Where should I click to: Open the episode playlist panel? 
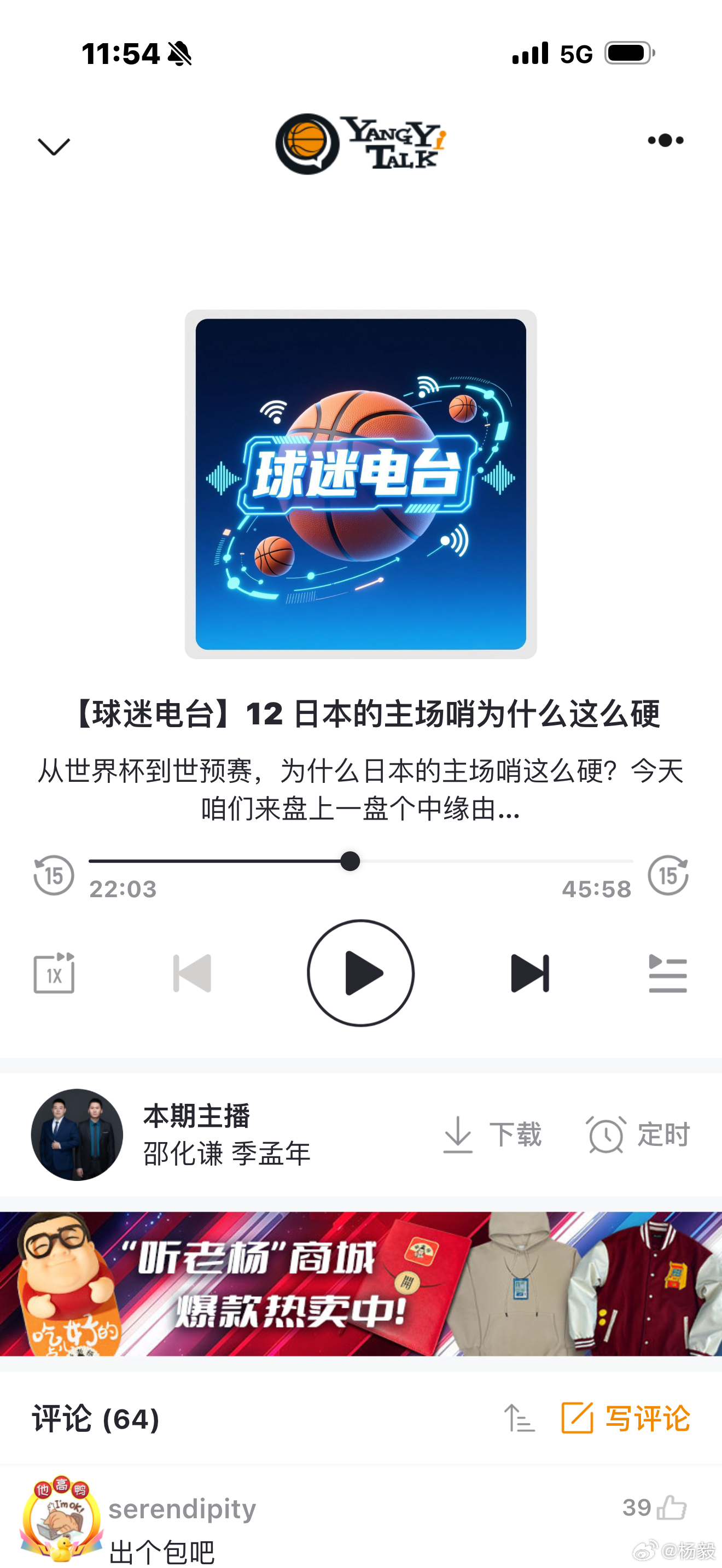668,973
